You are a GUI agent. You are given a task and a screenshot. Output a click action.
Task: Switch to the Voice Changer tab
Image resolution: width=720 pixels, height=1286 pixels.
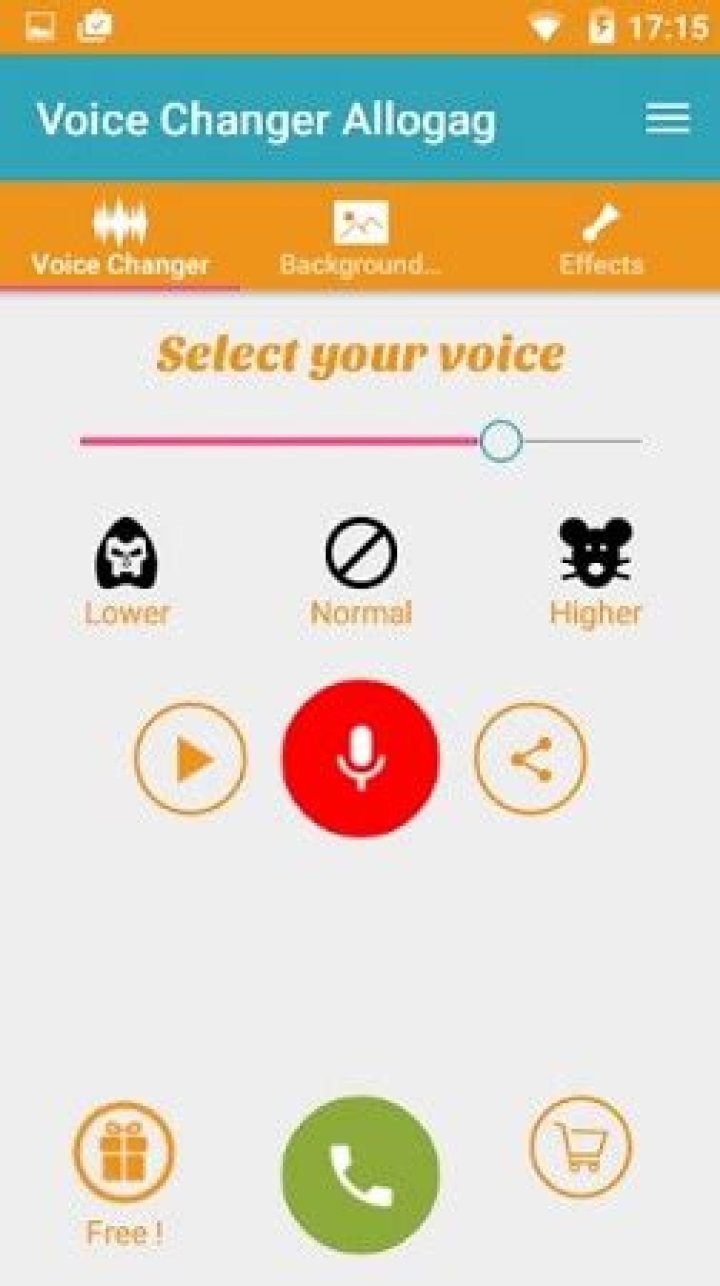[120, 238]
